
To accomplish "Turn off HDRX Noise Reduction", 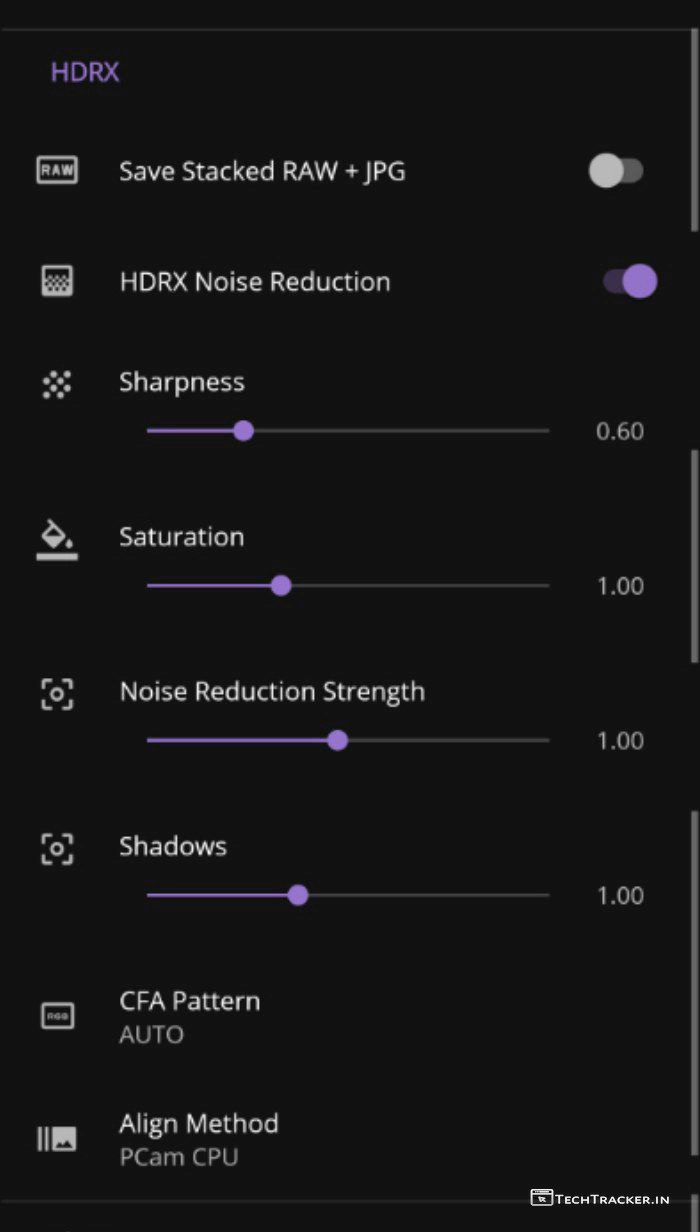I will pyautogui.click(x=630, y=282).
